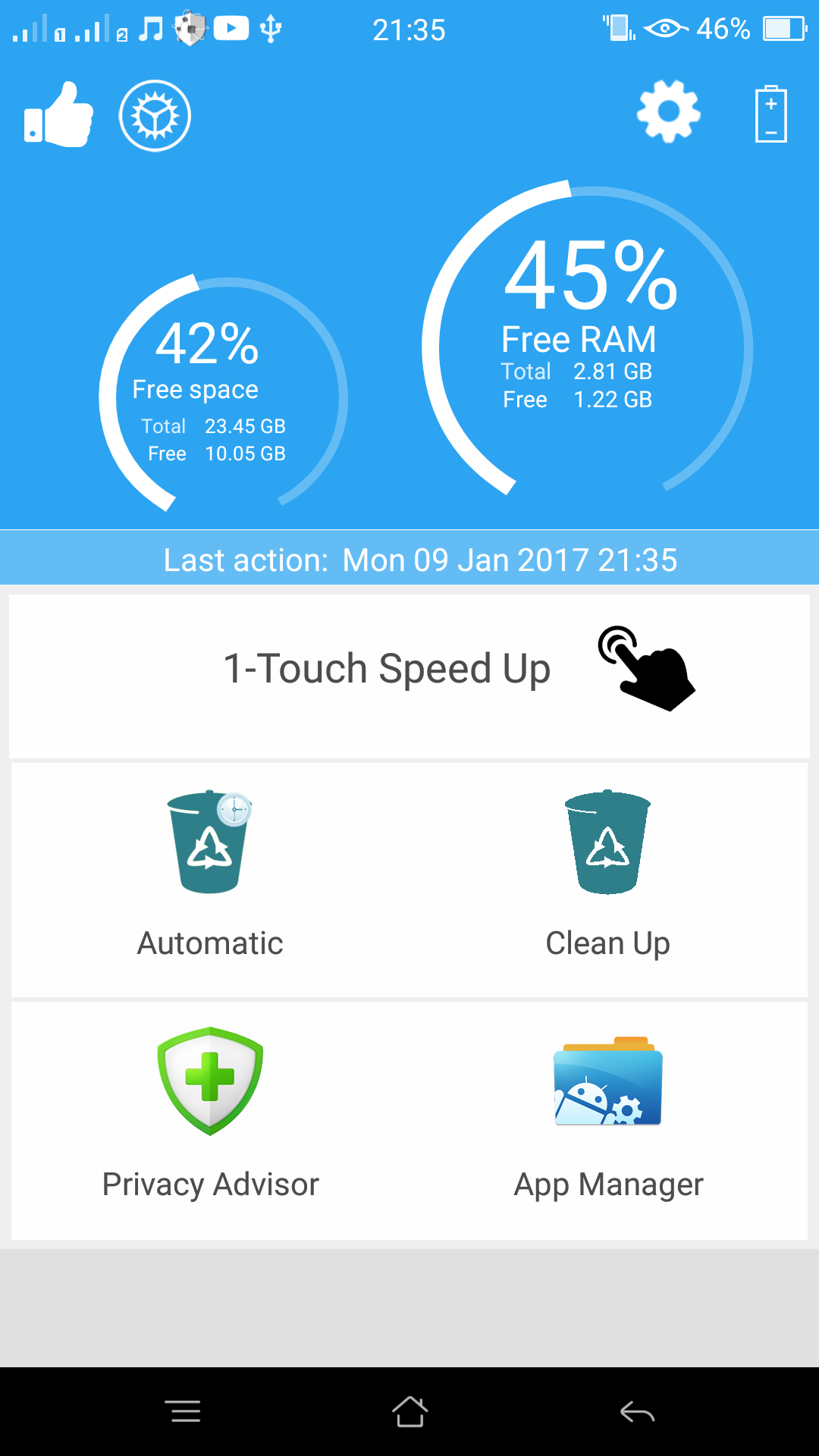Select the Automatic label text
Screen dimensions: 819x1456
coord(209,943)
